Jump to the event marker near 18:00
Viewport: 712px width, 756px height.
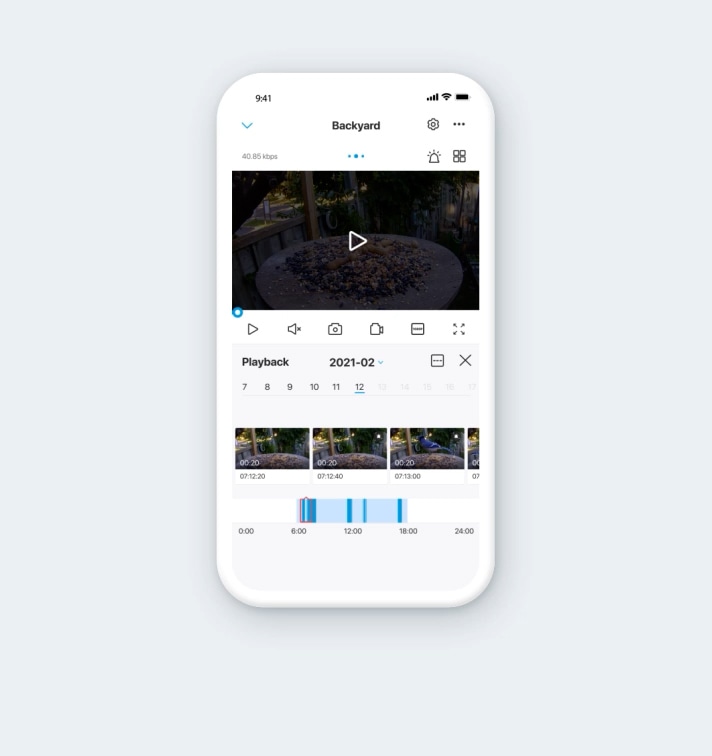(x=399, y=510)
